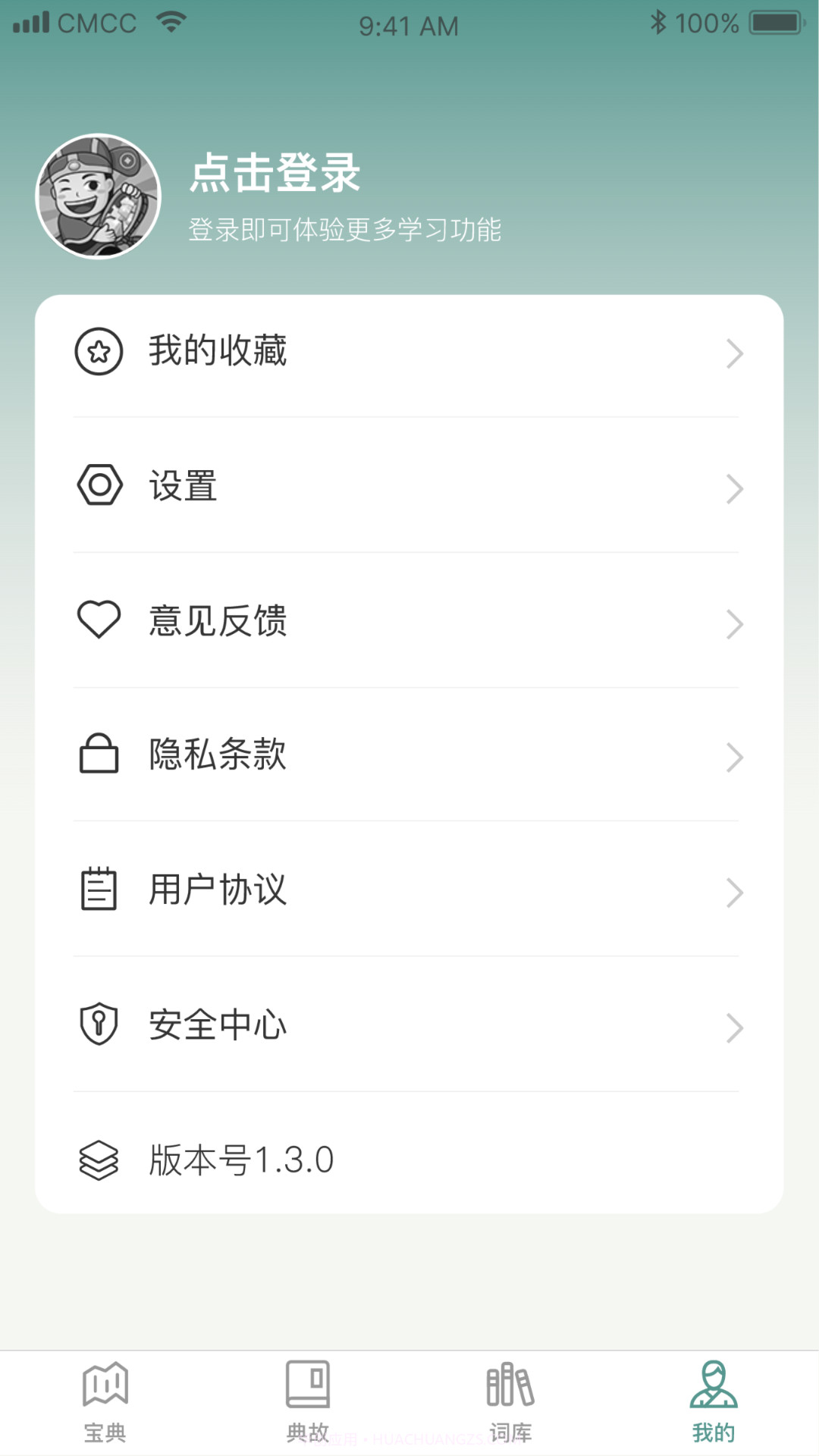
Task: Select the shield icon for 安全中心
Action: 99,1025
